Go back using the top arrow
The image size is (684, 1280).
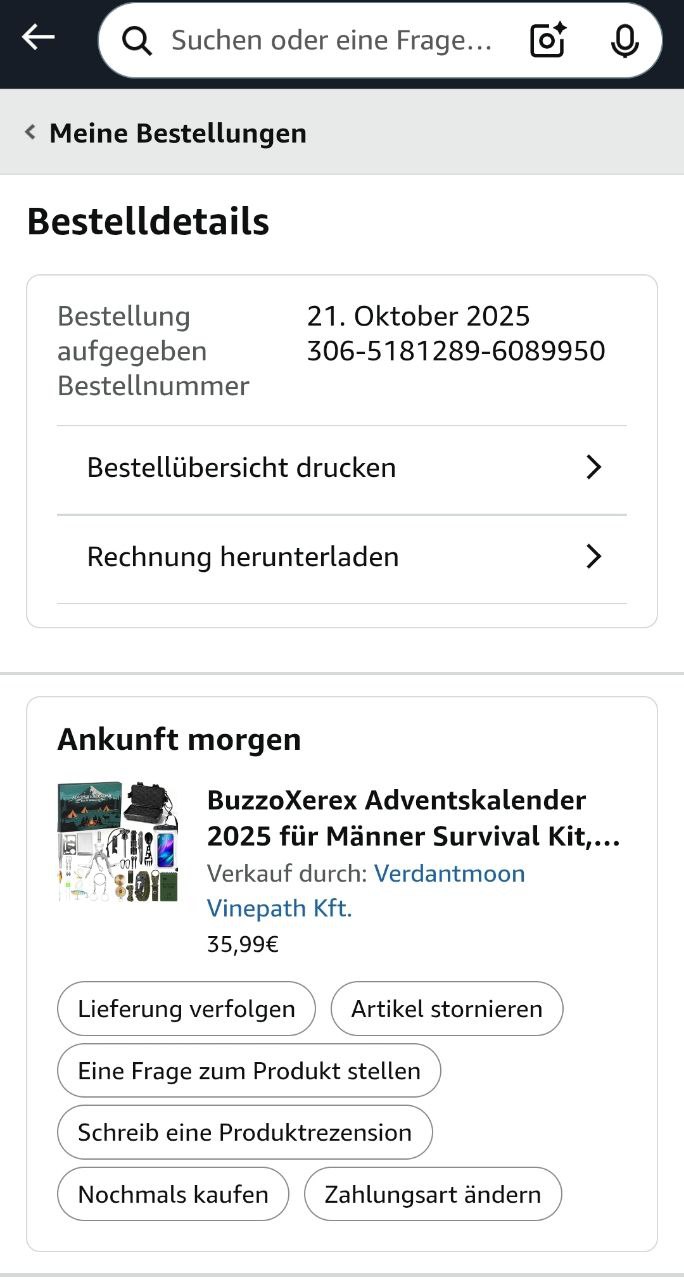pyautogui.click(x=38, y=38)
